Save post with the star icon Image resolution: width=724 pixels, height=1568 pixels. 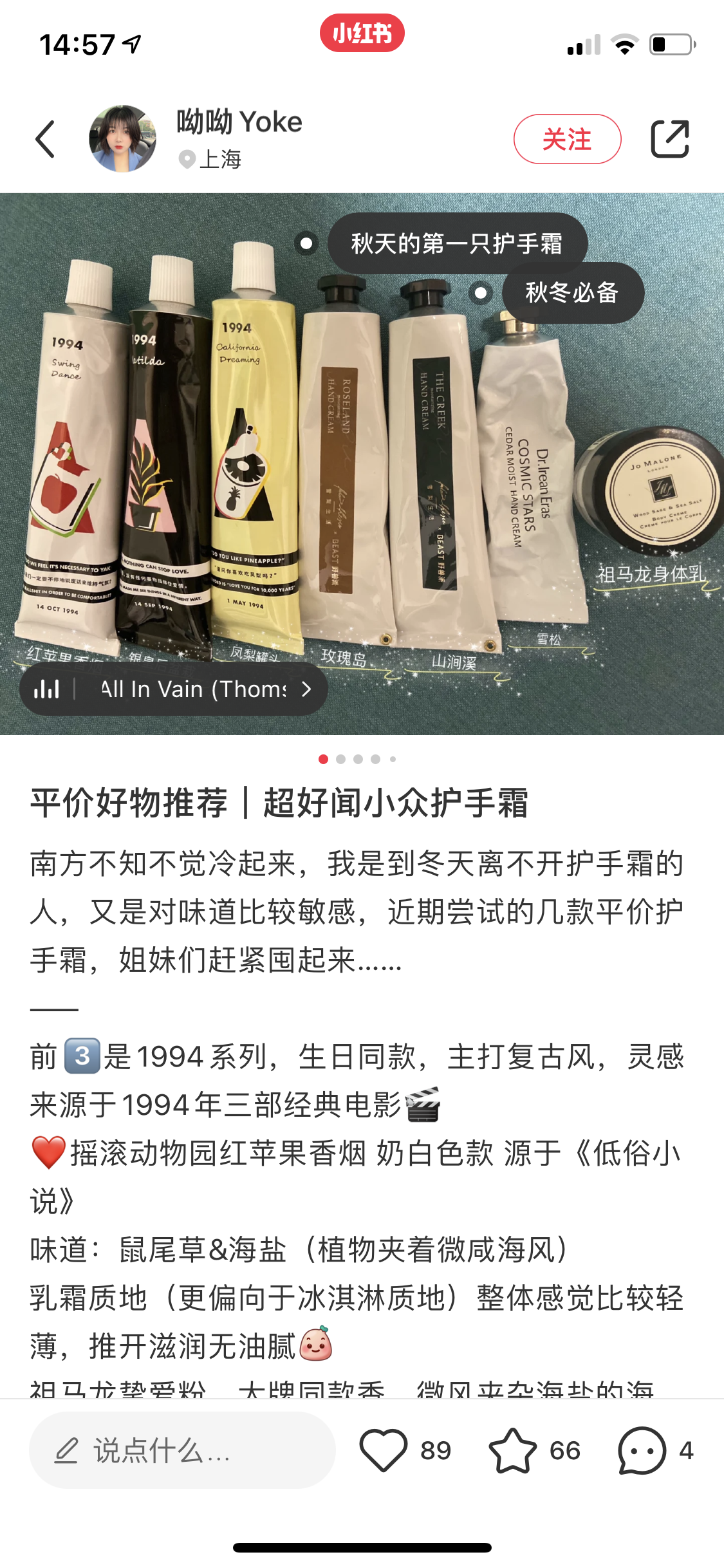coord(512,1450)
